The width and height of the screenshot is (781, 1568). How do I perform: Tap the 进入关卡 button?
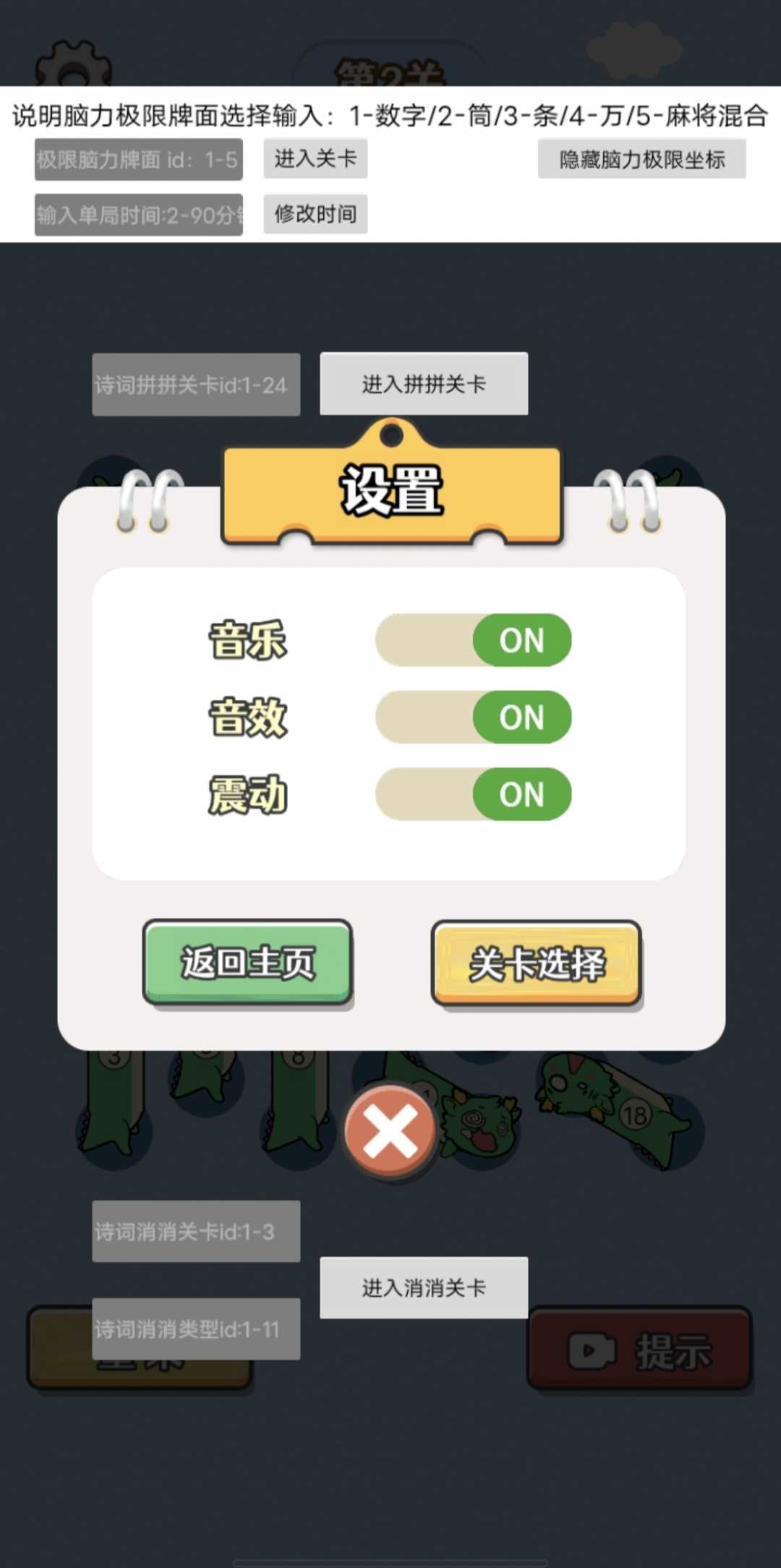click(x=315, y=158)
